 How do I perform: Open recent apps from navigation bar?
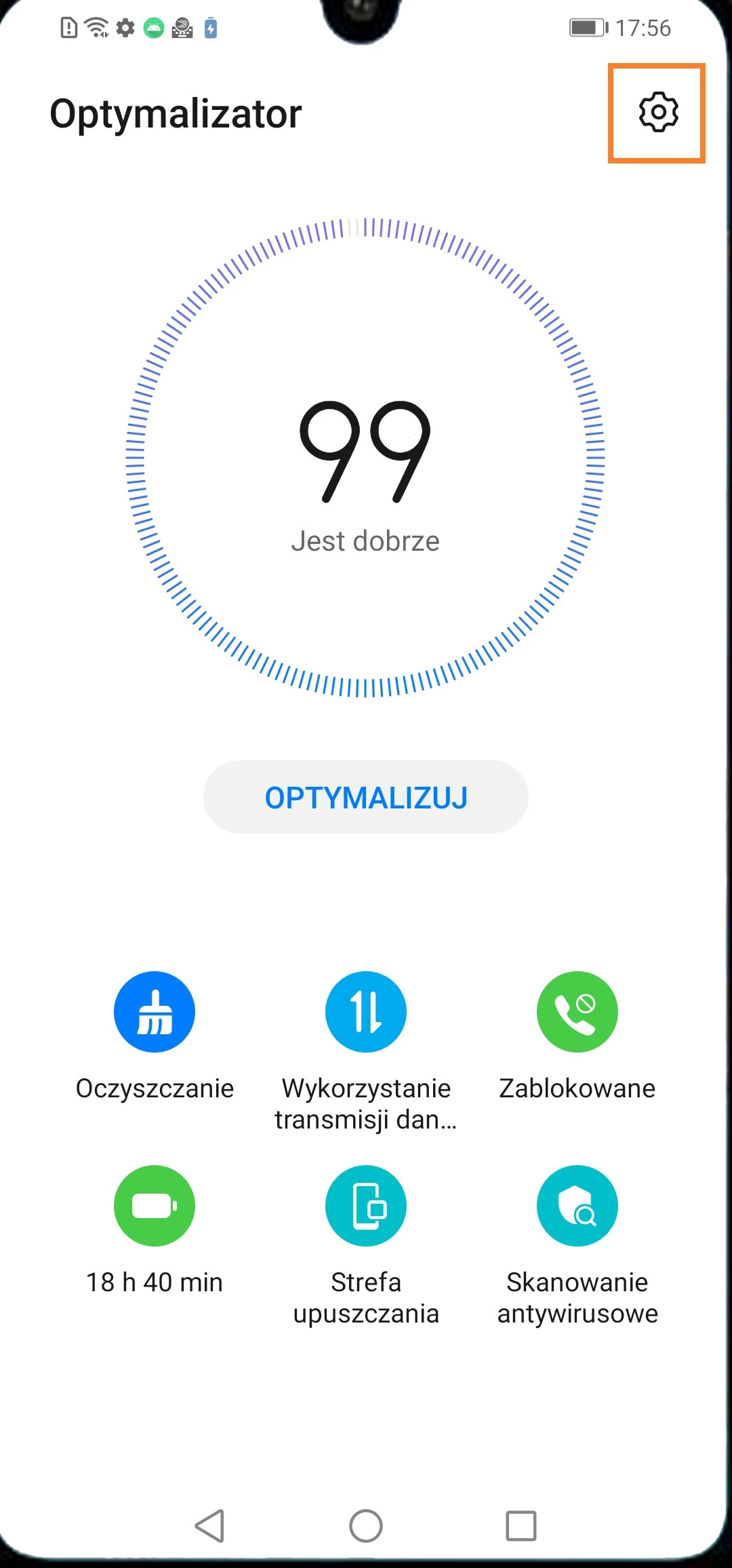[x=521, y=1526]
